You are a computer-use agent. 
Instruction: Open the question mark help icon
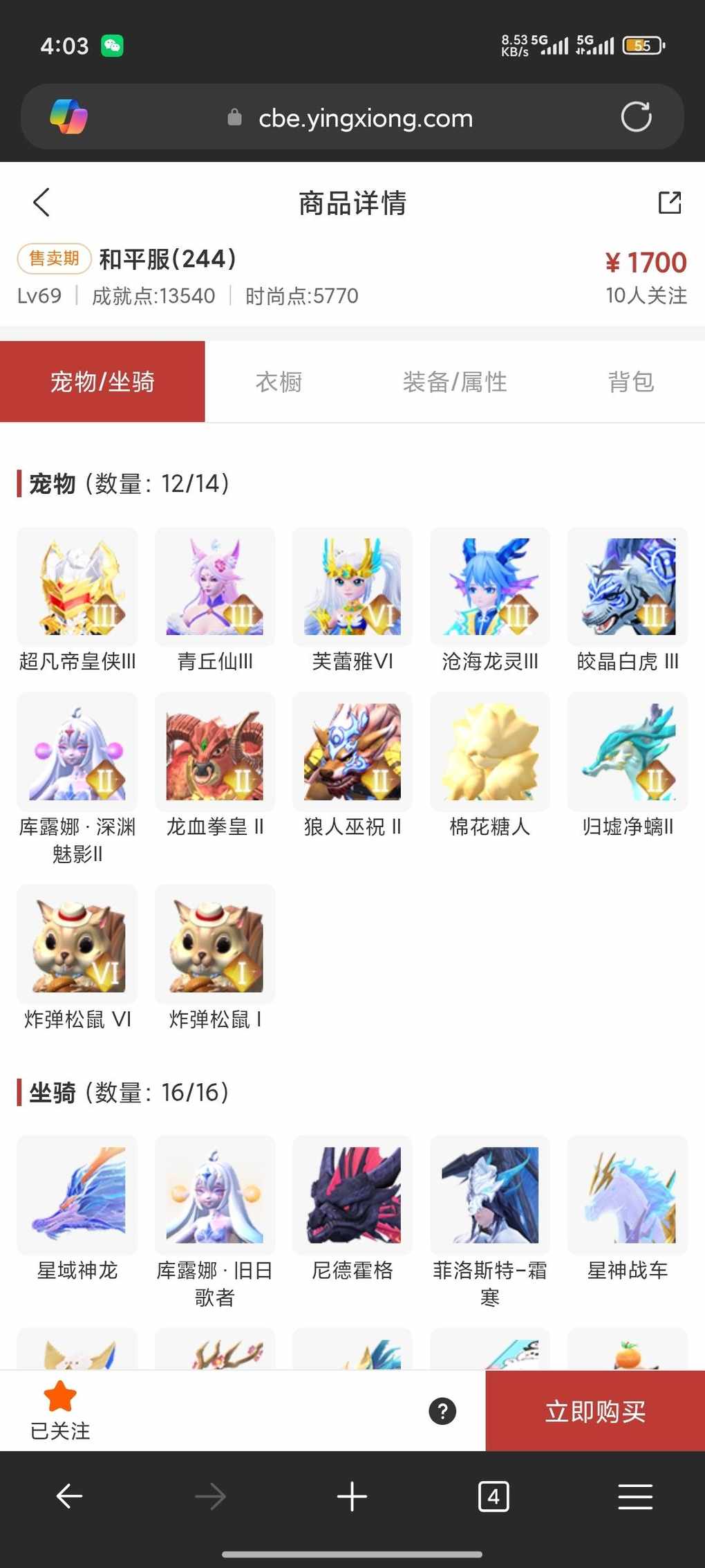coord(442,1411)
